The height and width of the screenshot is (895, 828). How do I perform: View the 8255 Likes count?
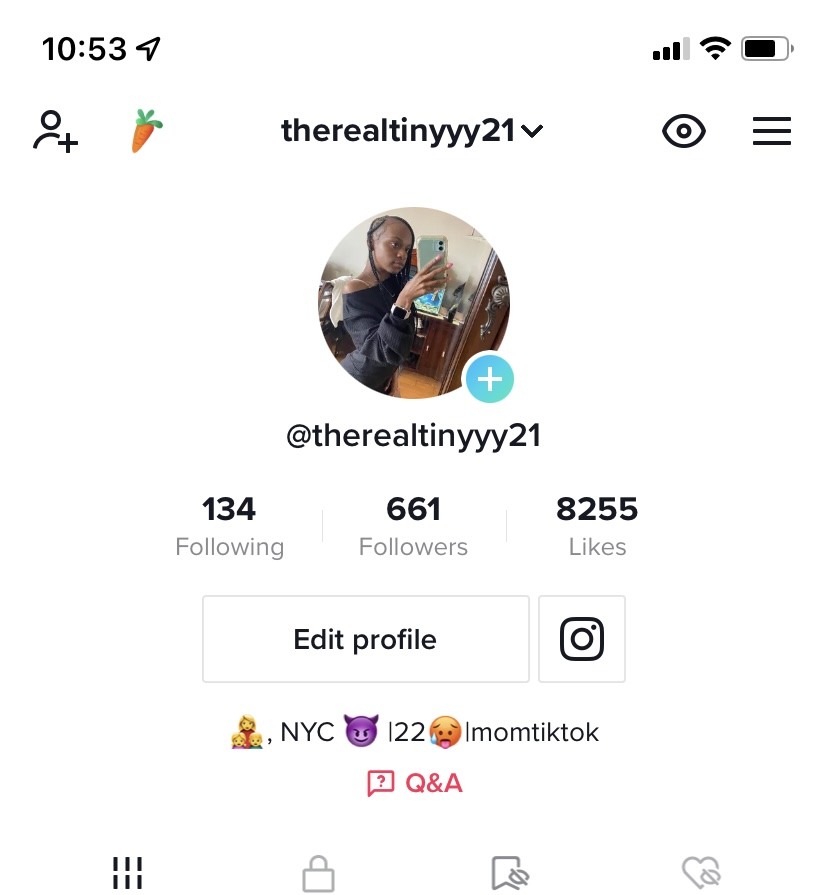click(x=597, y=526)
